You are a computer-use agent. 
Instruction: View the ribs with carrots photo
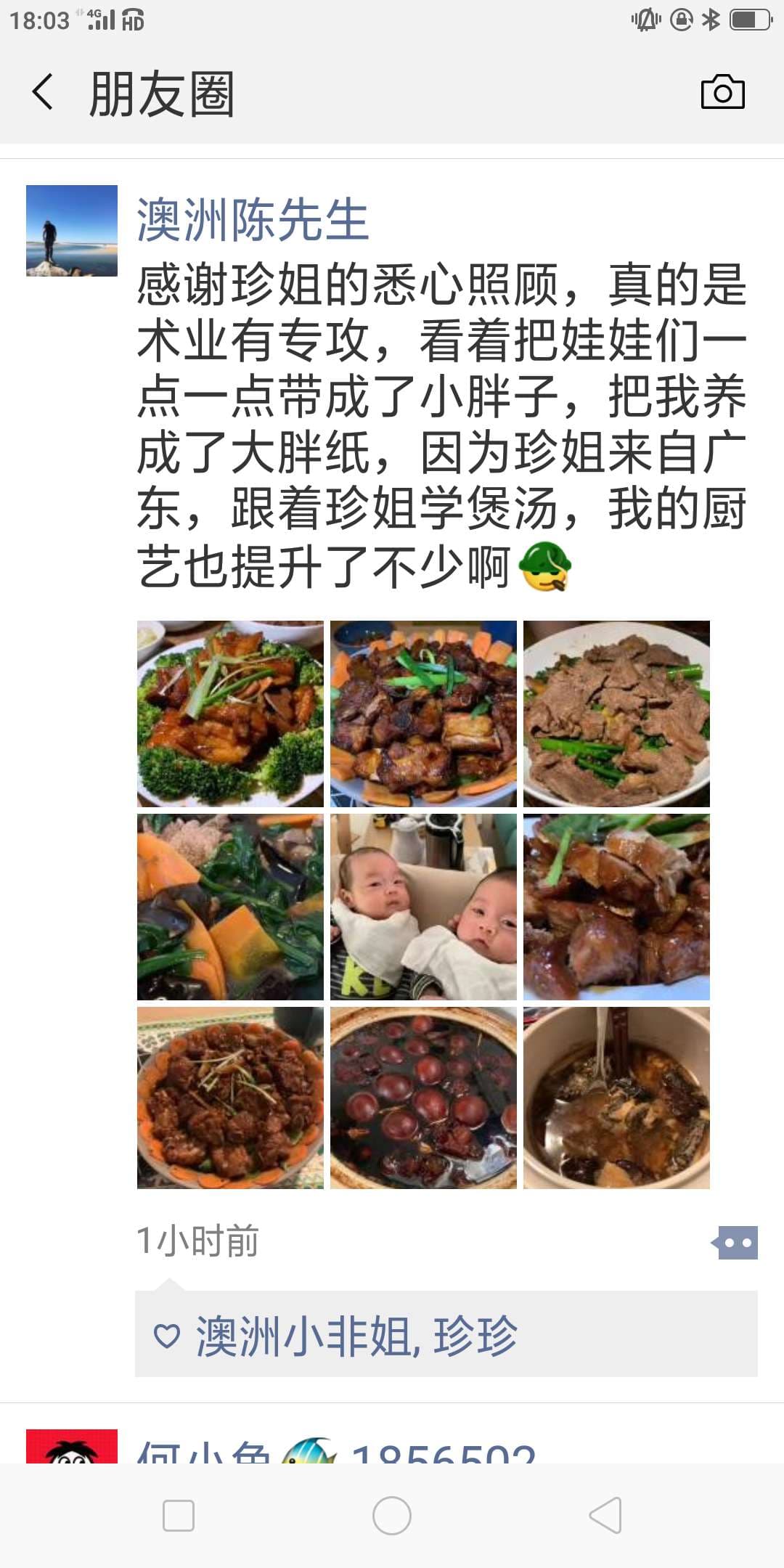(x=423, y=714)
